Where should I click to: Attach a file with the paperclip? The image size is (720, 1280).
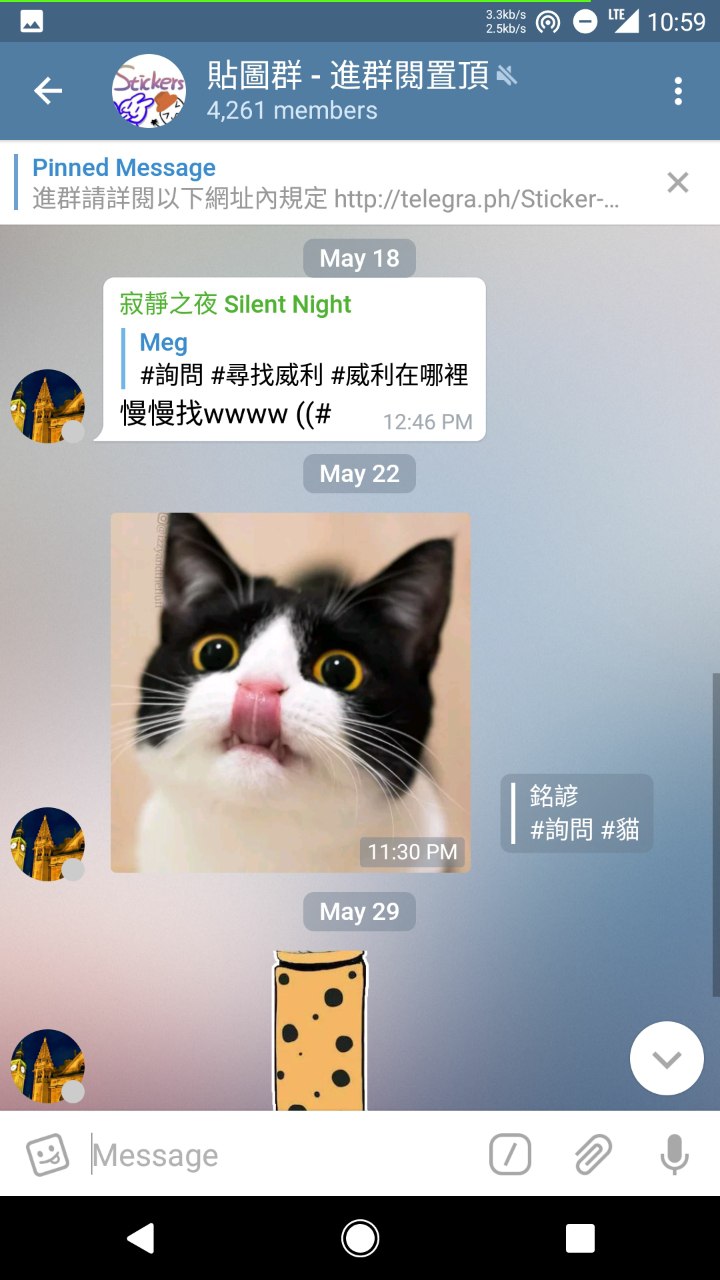593,1155
